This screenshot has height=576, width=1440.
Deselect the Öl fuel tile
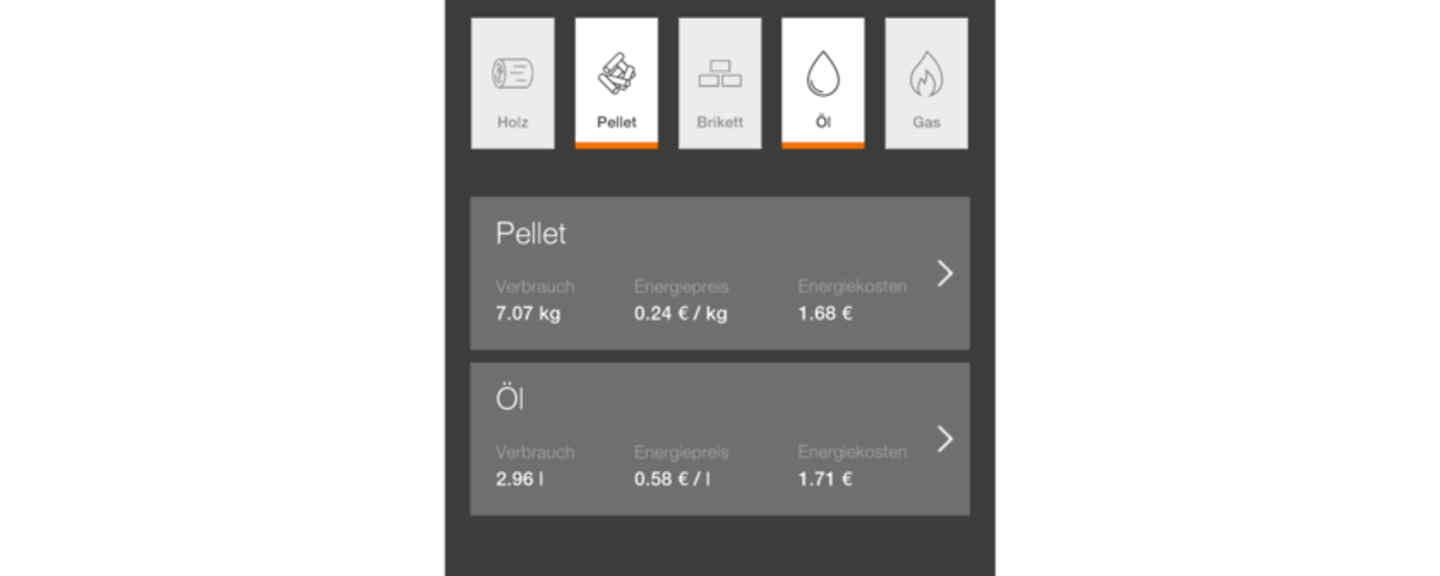[823, 83]
